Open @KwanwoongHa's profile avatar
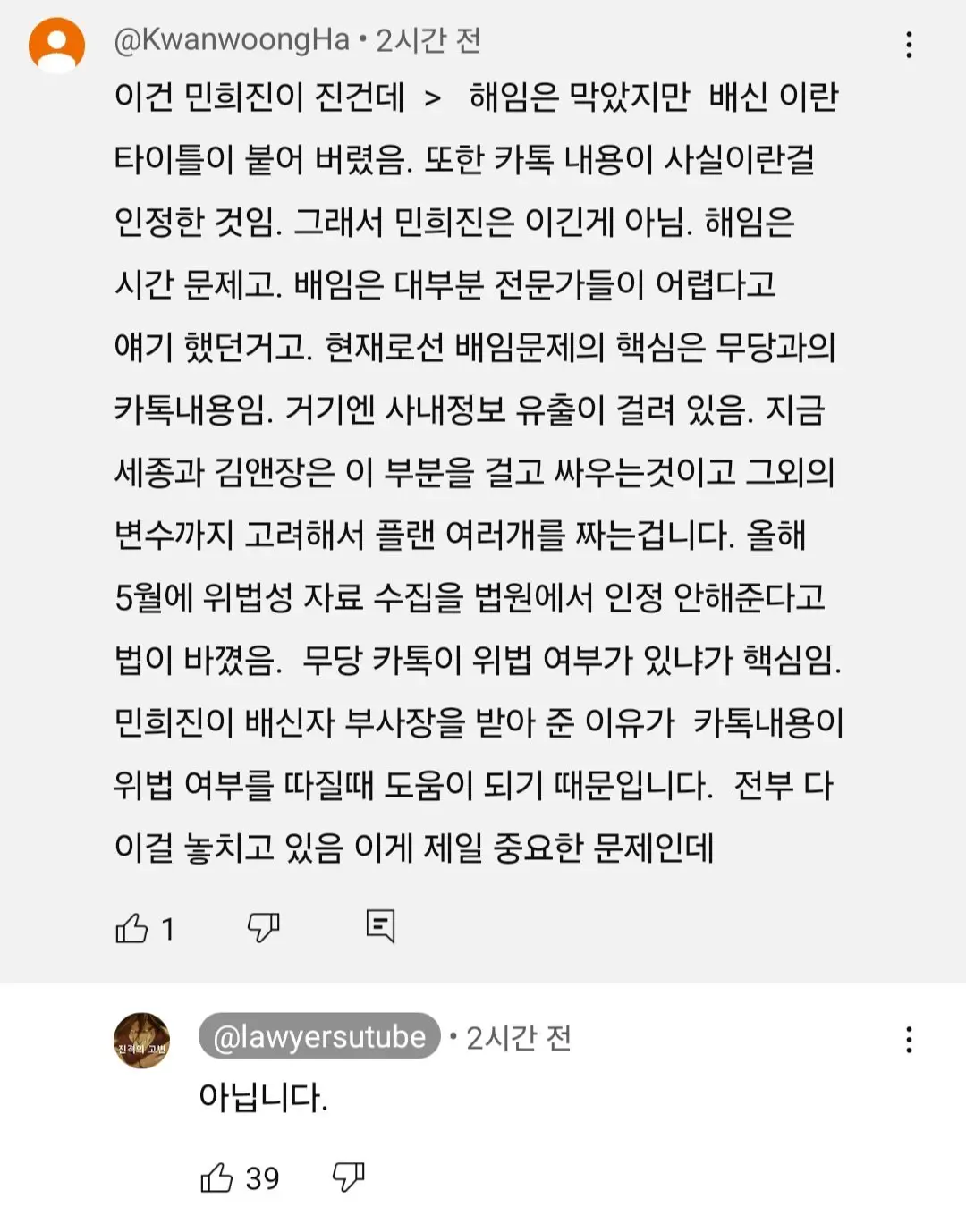The height and width of the screenshot is (1232, 966). (56, 44)
